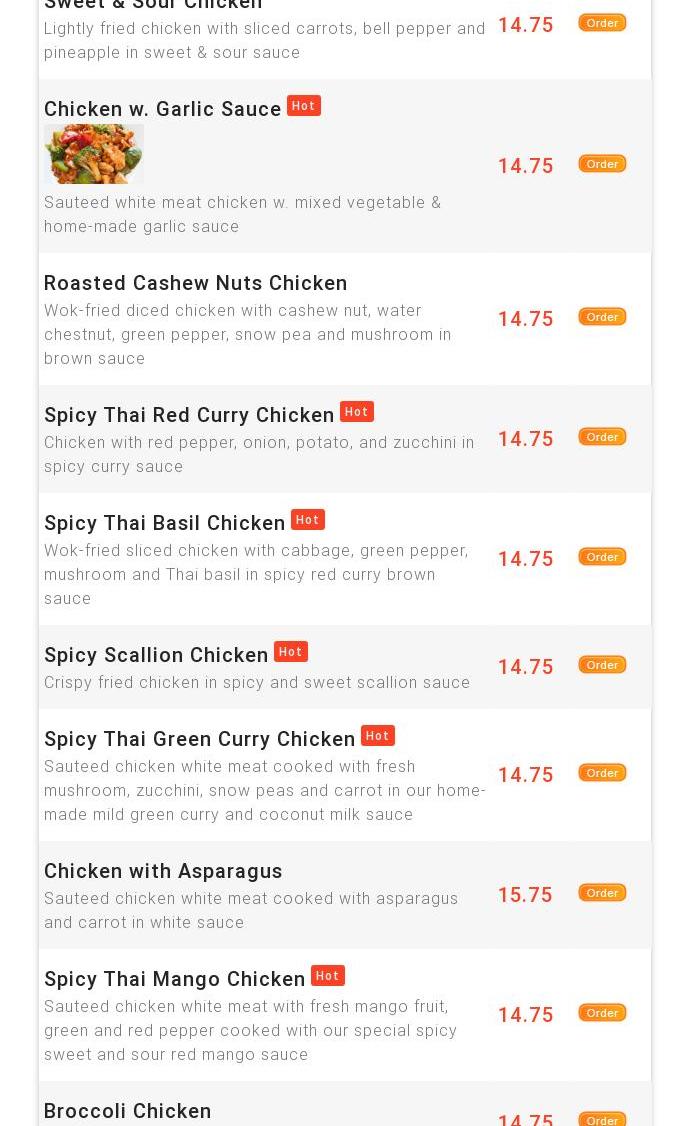Select Order for Spicy Scallion Chicken
Screen dimensions: 690x1126
pyautogui.click(x=602, y=665)
